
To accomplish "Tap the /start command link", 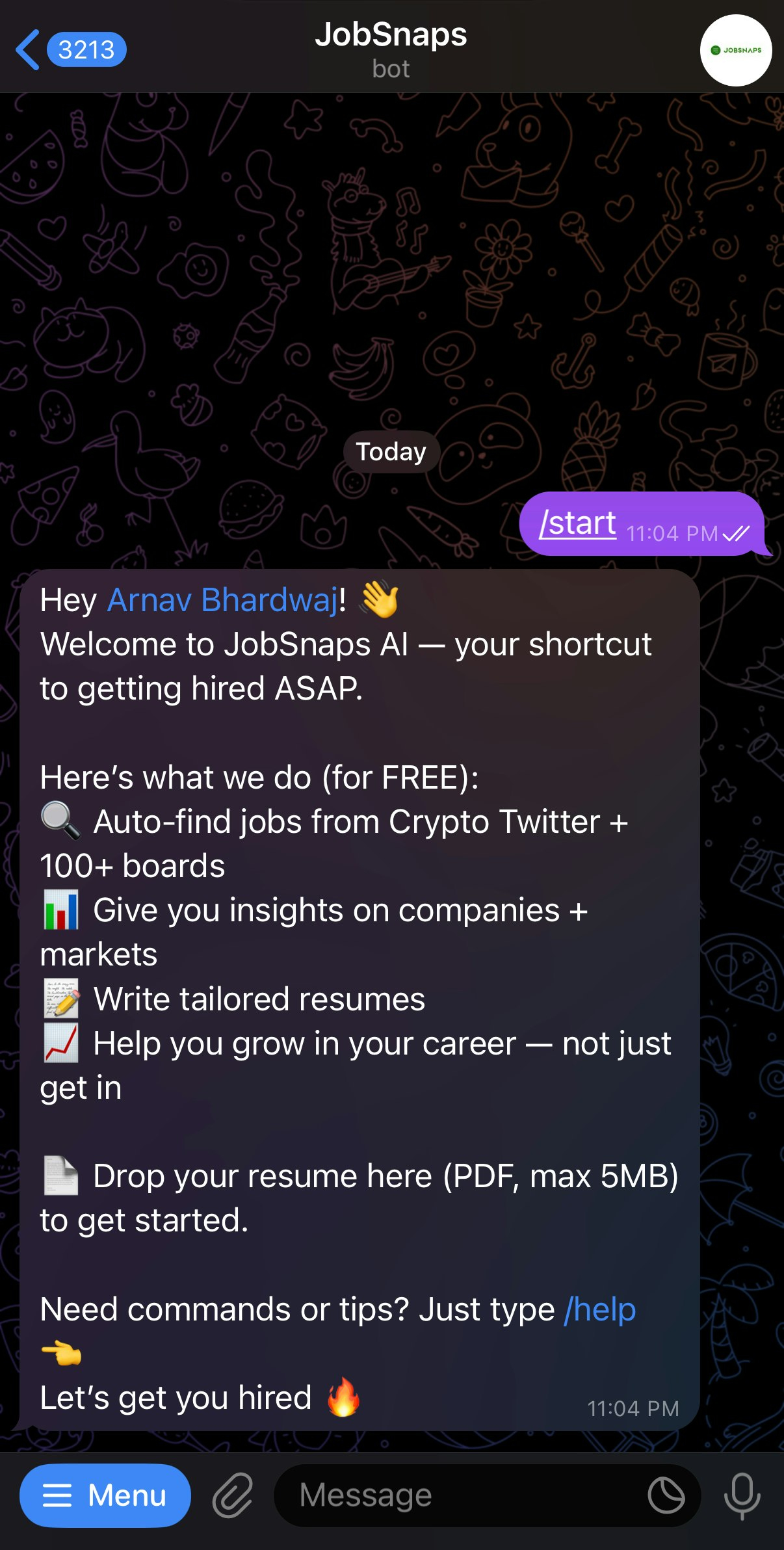I will [x=578, y=523].
